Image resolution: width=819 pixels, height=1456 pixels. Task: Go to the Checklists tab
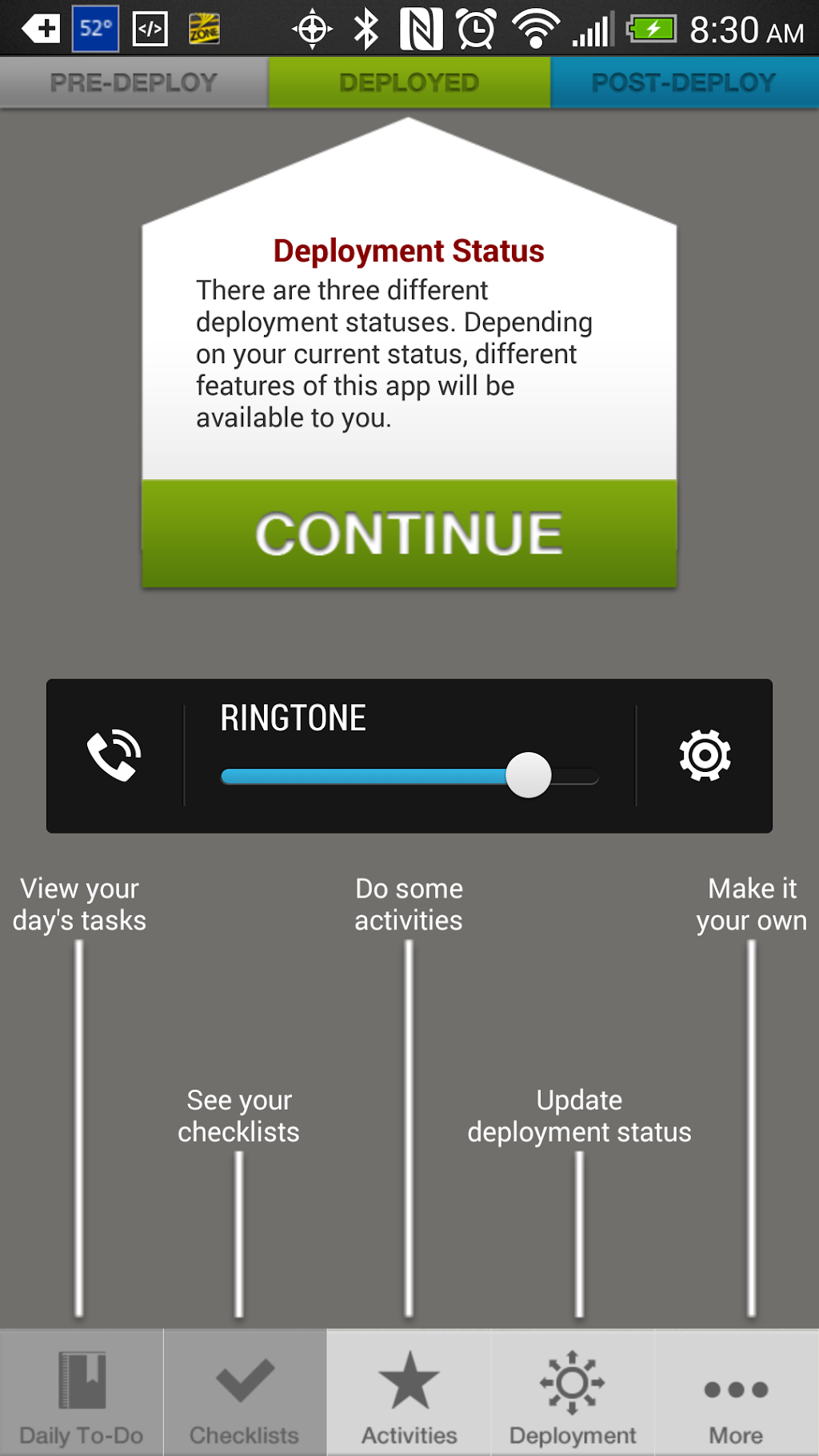click(245, 1394)
